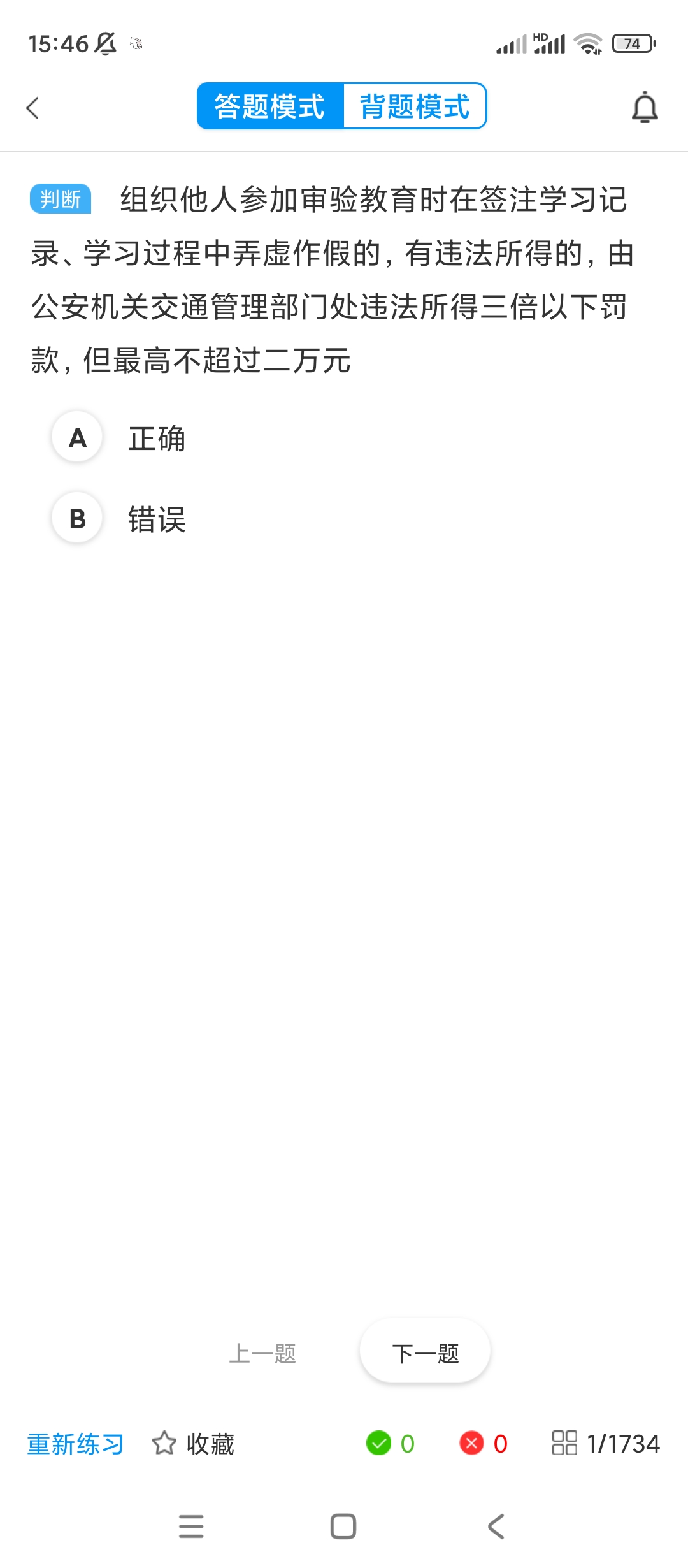Switch to 背题模式 tab
Screen dimensions: 688x1568
click(x=415, y=106)
